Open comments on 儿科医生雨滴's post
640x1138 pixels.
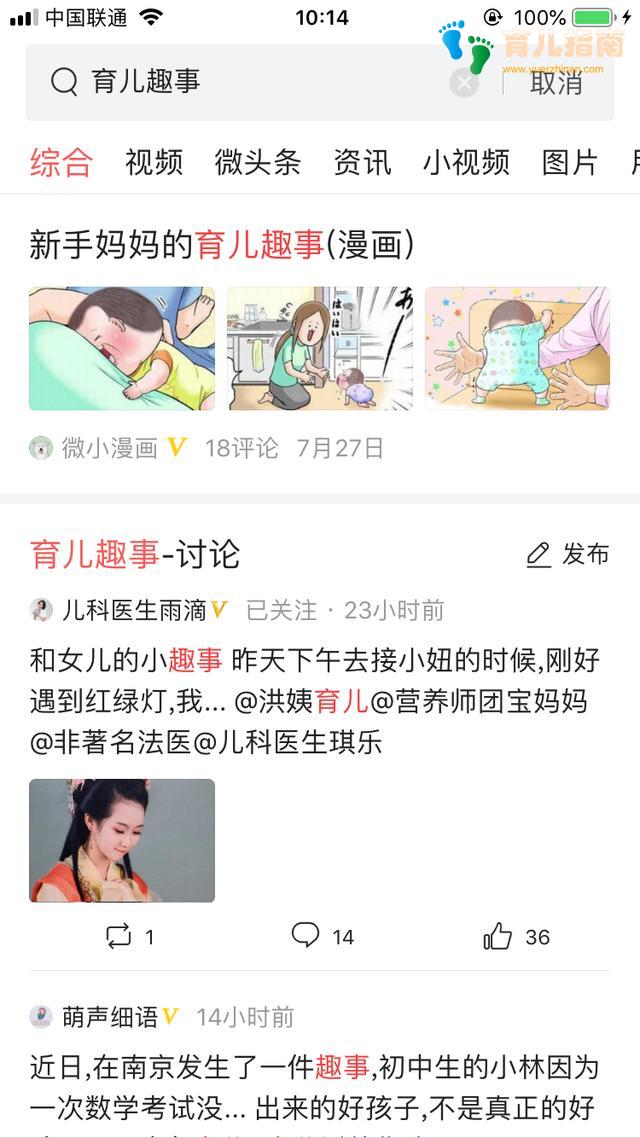(x=322, y=937)
